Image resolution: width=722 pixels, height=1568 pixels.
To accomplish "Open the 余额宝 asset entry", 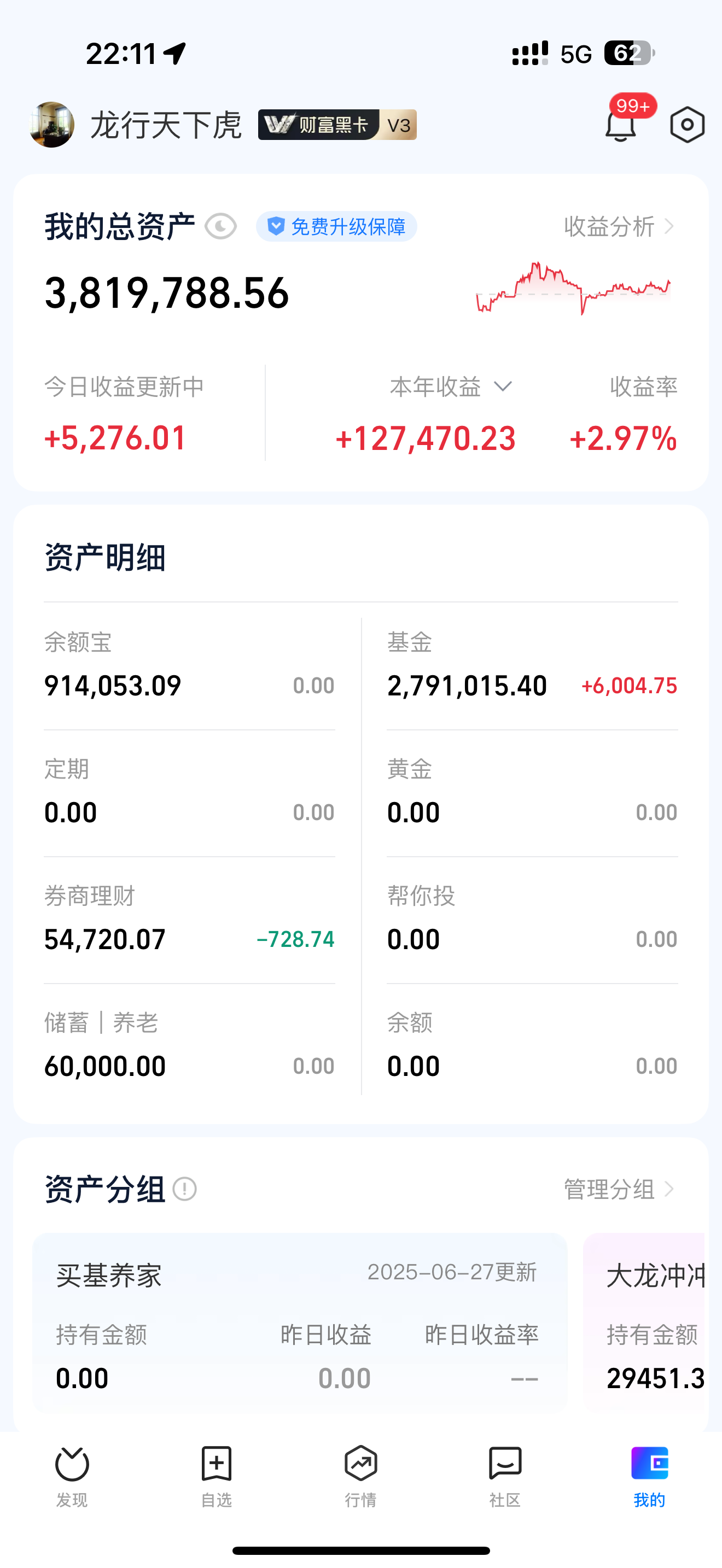I will tap(189, 667).
